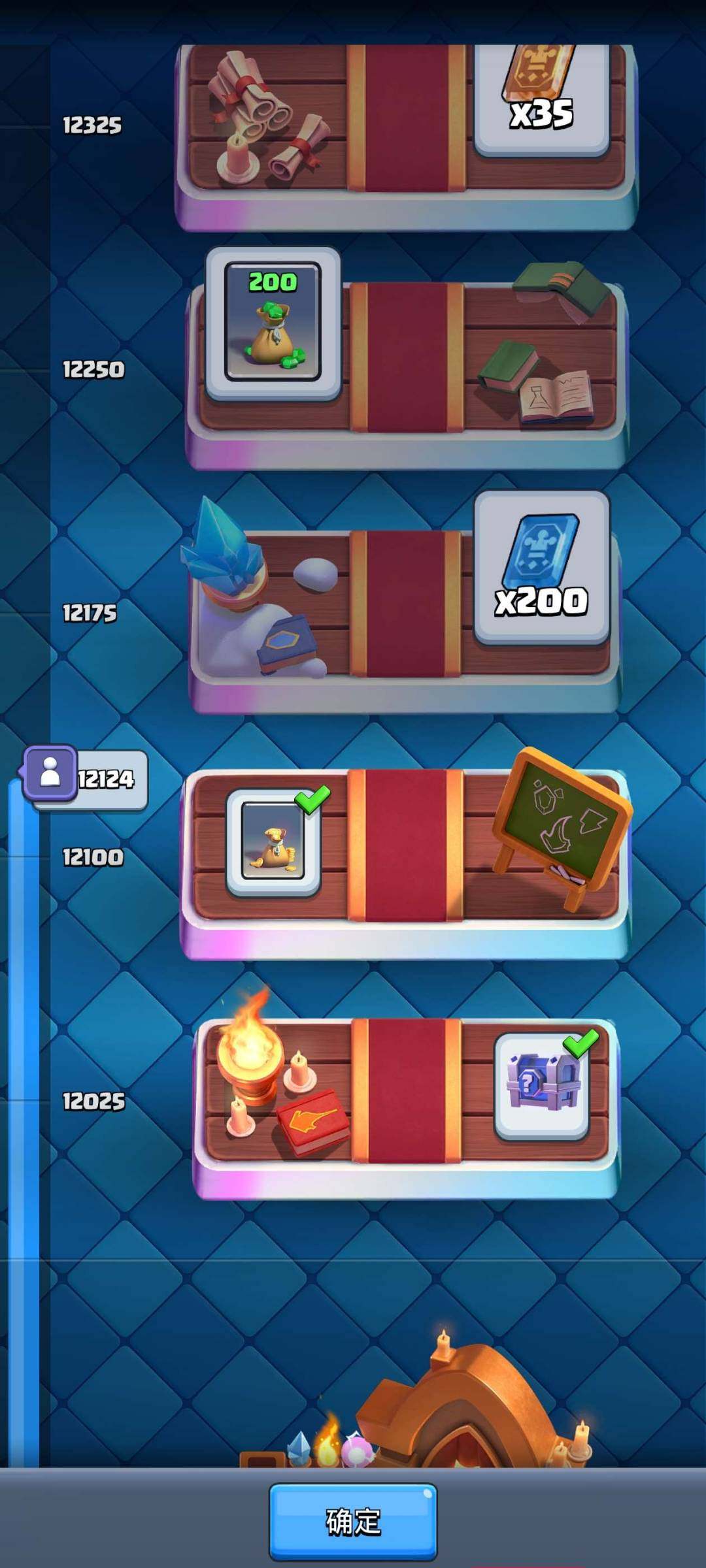Image resolution: width=706 pixels, height=1568 pixels.
Task: Open the x35 gold card reward
Action: point(541,98)
